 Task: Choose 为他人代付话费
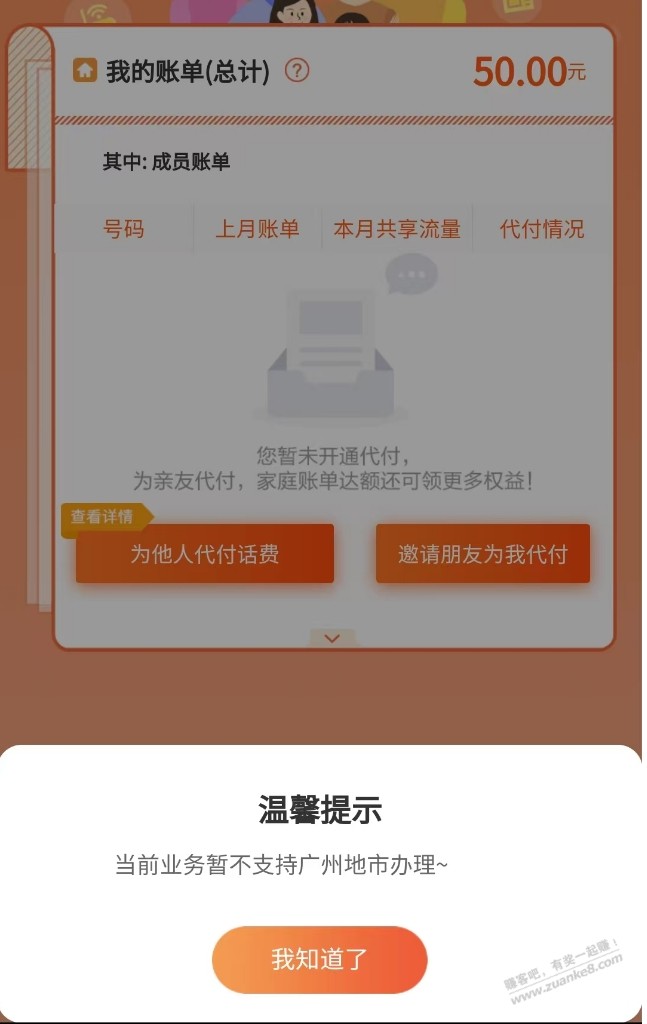[x=205, y=554]
